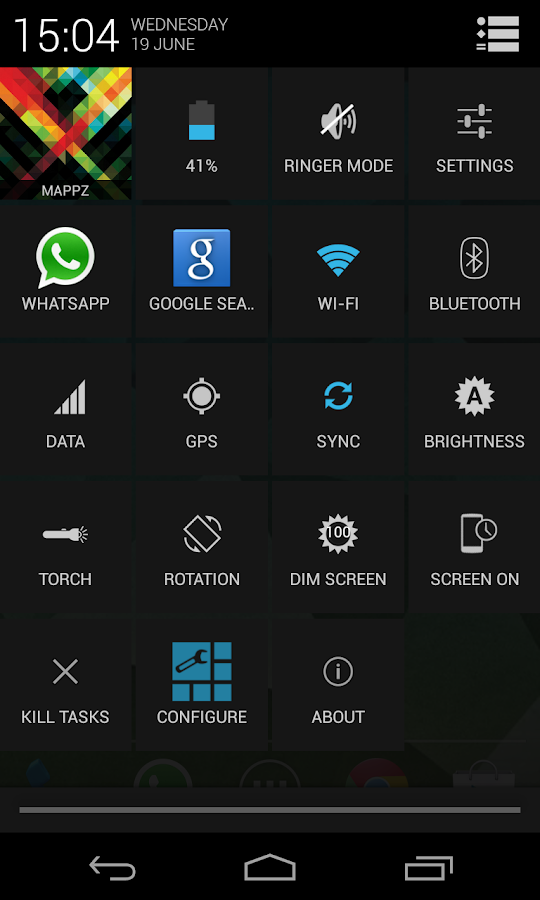
Task: Change the ringer mode
Action: (338, 133)
